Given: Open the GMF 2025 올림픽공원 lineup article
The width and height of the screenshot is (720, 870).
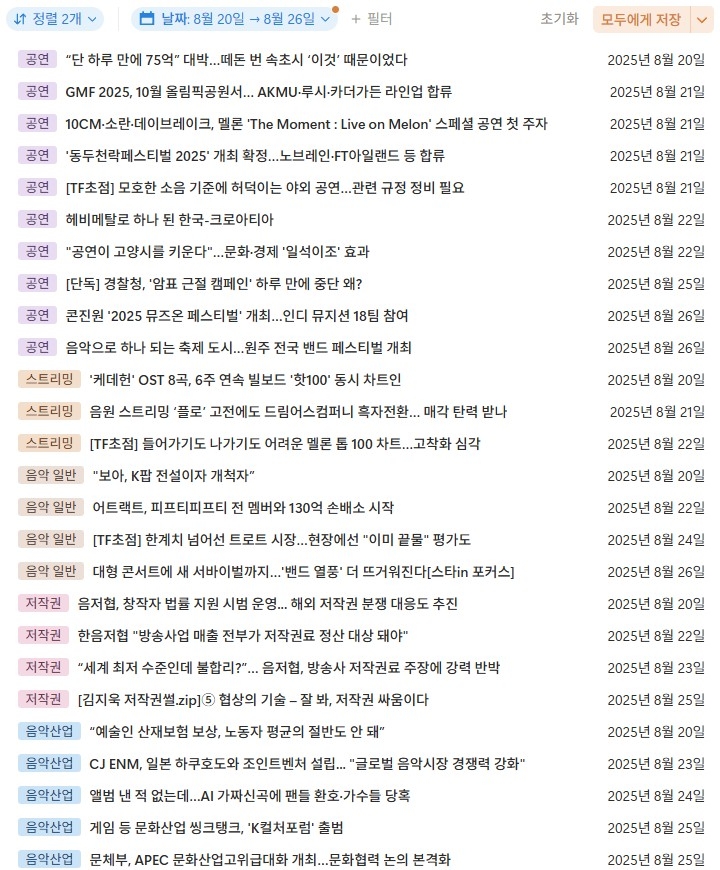Looking at the screenshot, I should click(258, 92).
